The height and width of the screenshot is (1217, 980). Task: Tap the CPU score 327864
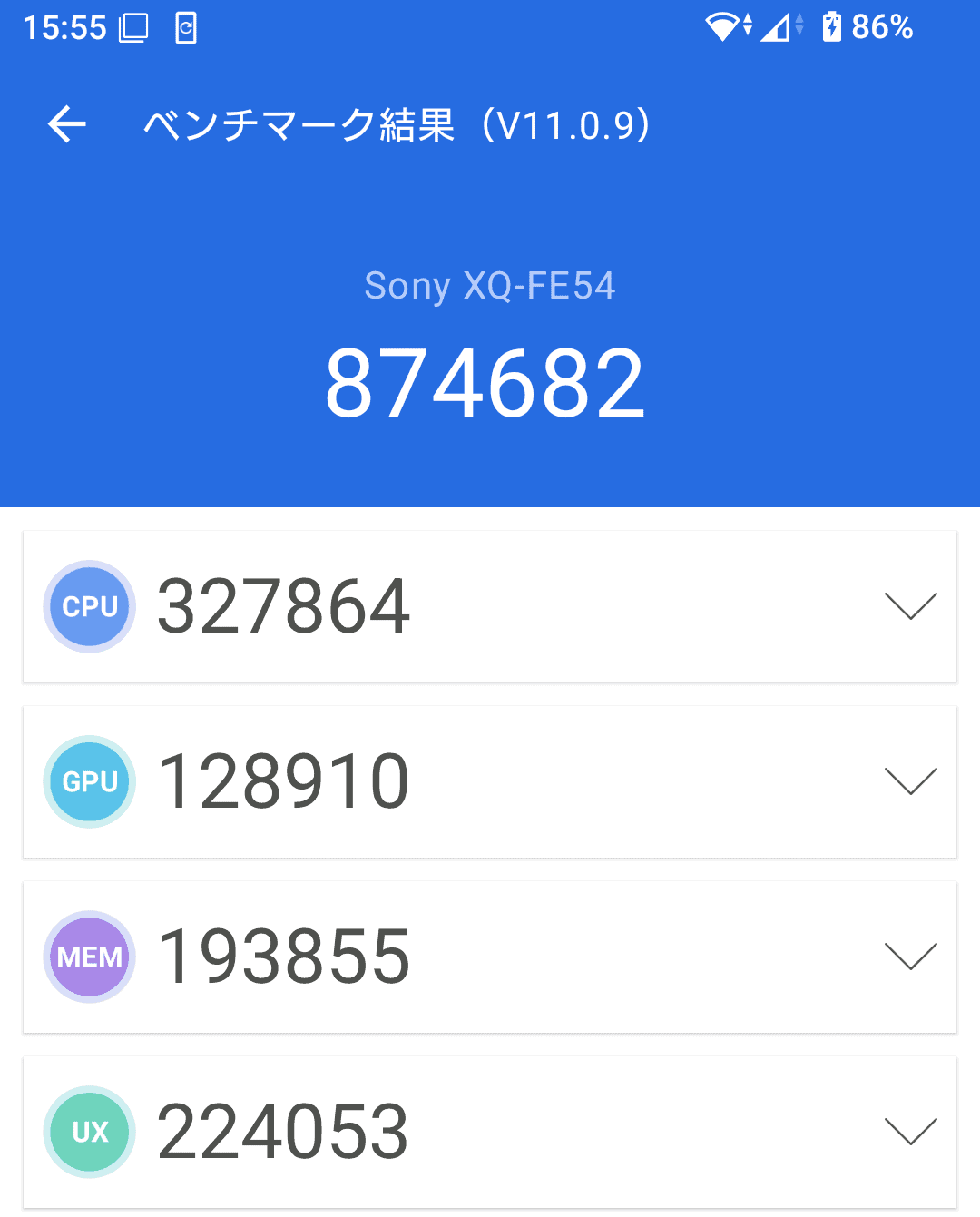[281, 606]
